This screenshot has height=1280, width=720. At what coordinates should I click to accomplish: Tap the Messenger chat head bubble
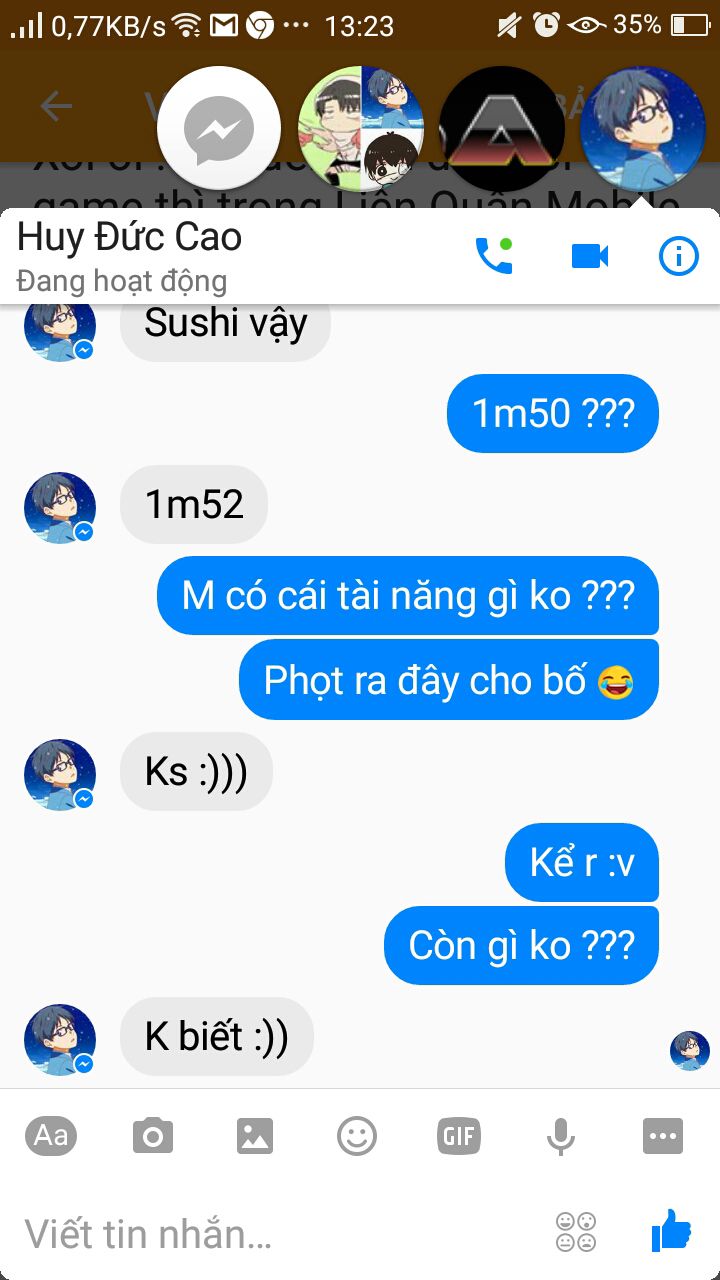pyautogui.click(x=219, y=129)
